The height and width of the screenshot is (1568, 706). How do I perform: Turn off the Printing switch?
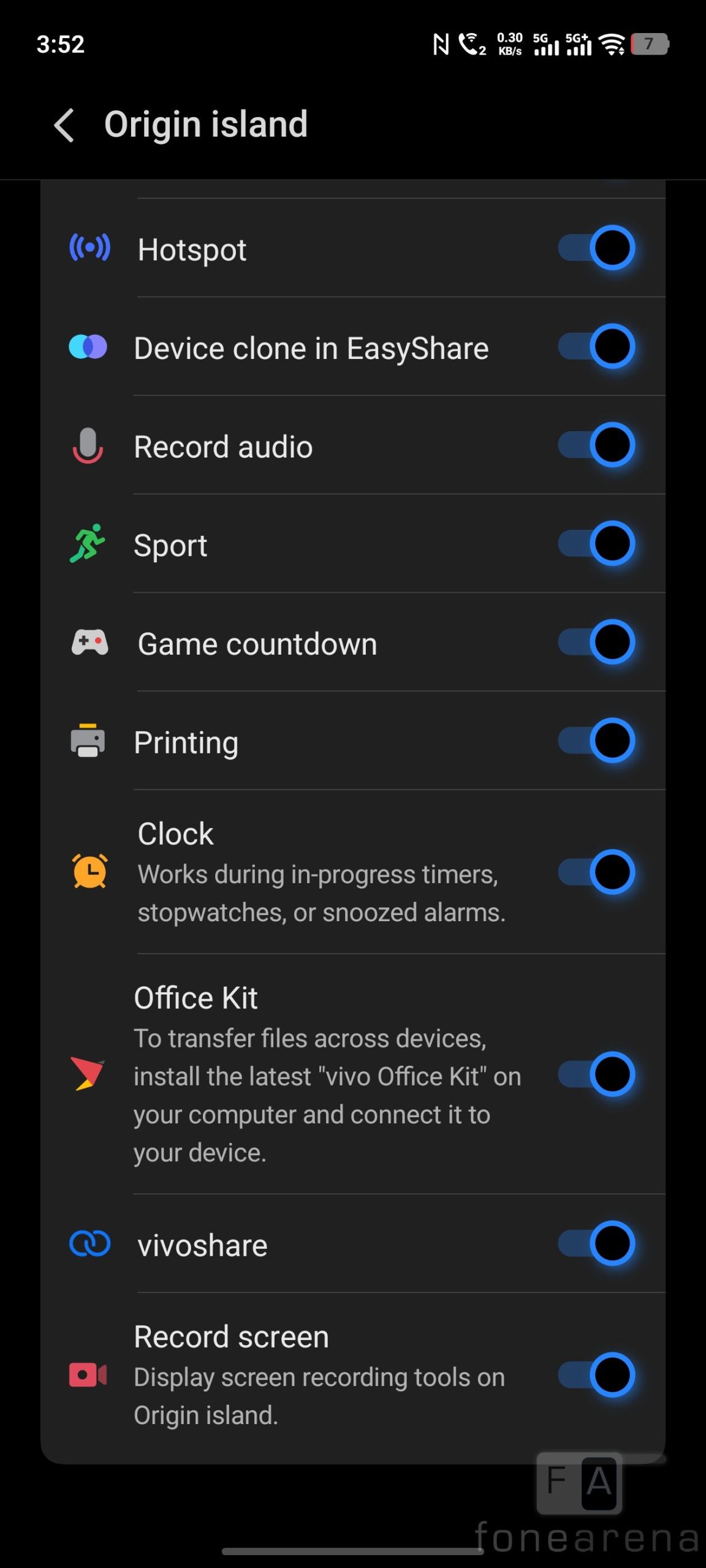point(596,741)
